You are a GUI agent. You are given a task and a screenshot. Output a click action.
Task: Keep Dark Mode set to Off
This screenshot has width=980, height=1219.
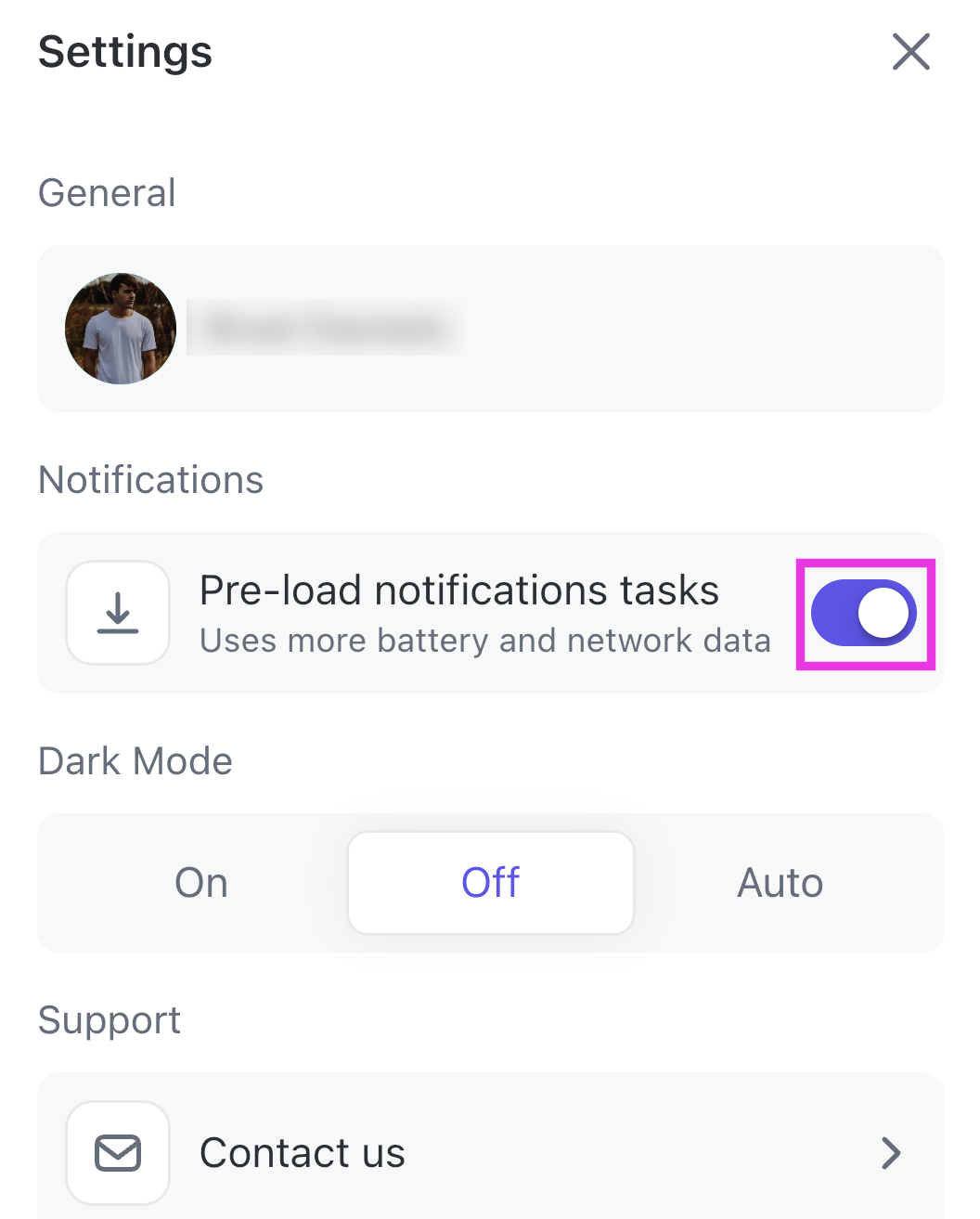[x=490, y=883]
